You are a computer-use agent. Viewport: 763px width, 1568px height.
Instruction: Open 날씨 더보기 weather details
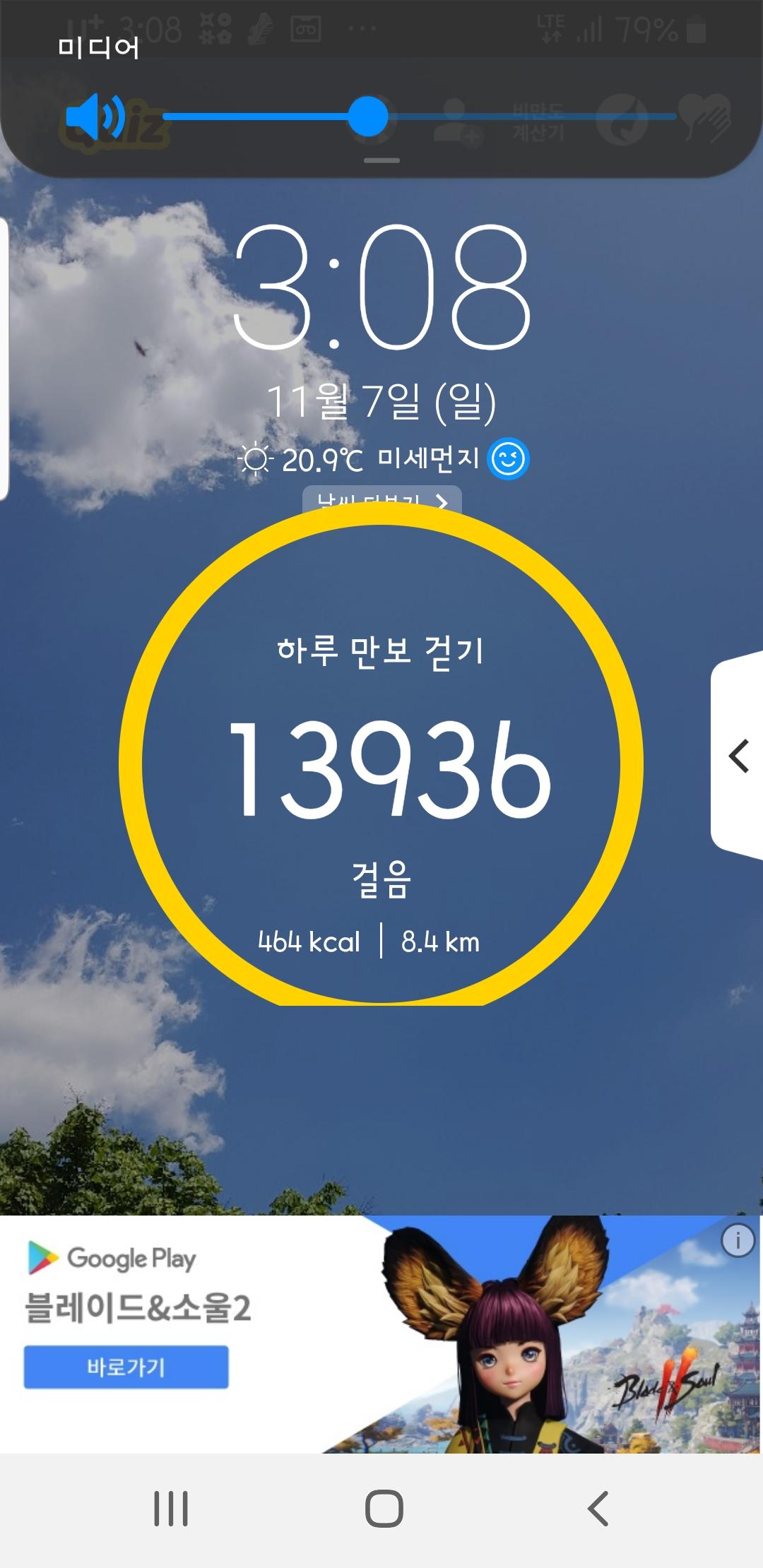[x=381, y=498]
